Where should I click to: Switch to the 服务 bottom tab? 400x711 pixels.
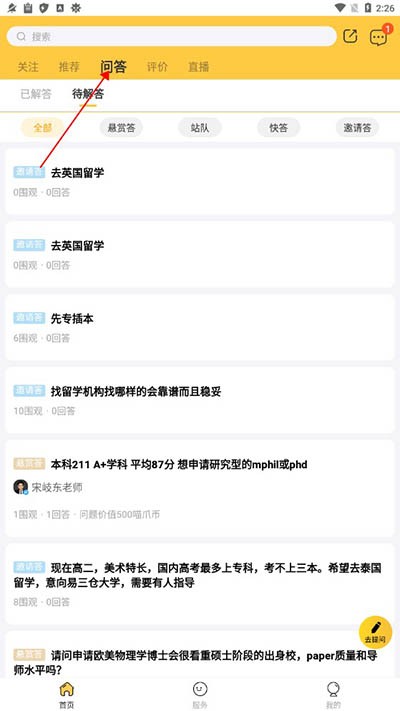click(x=200, y=695)
